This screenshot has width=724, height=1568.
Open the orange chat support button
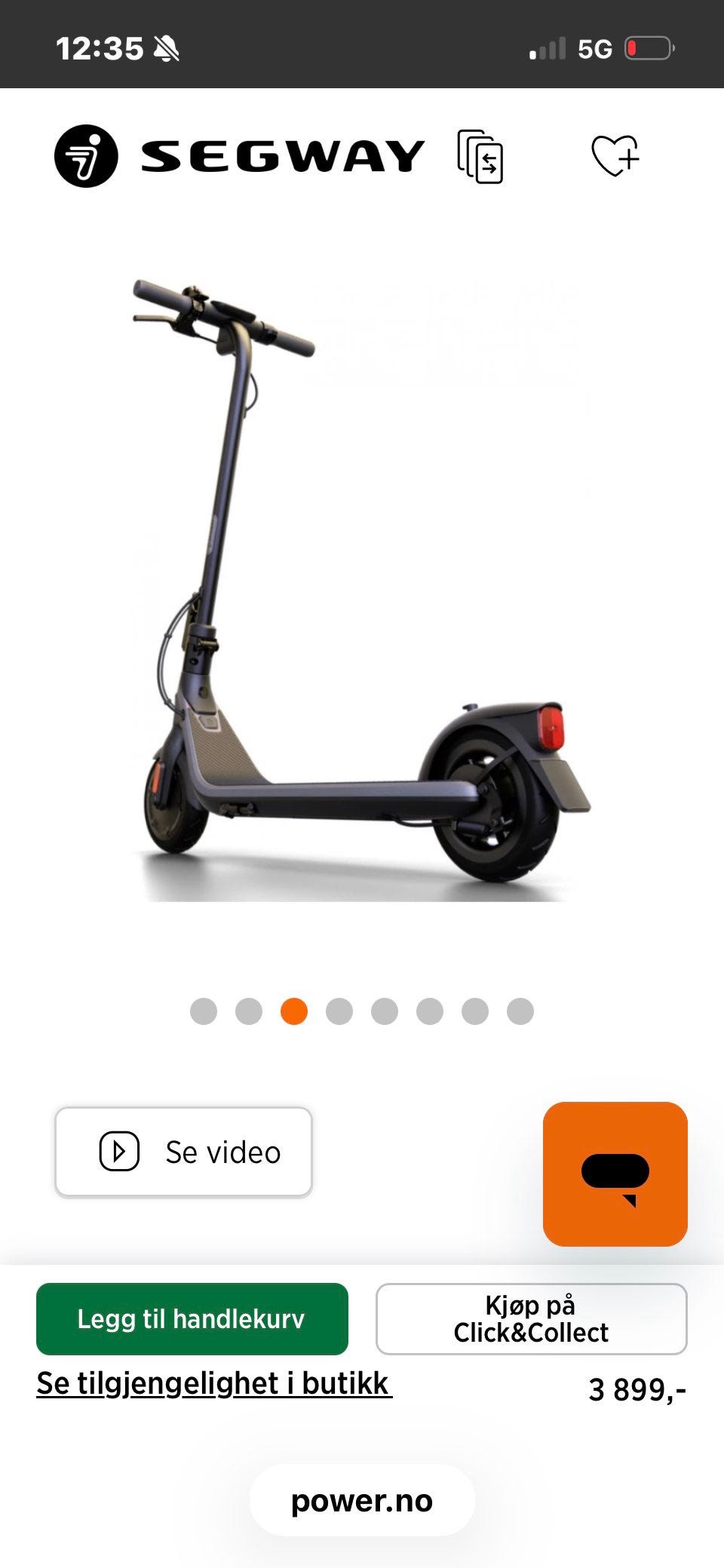(615, 1174)
